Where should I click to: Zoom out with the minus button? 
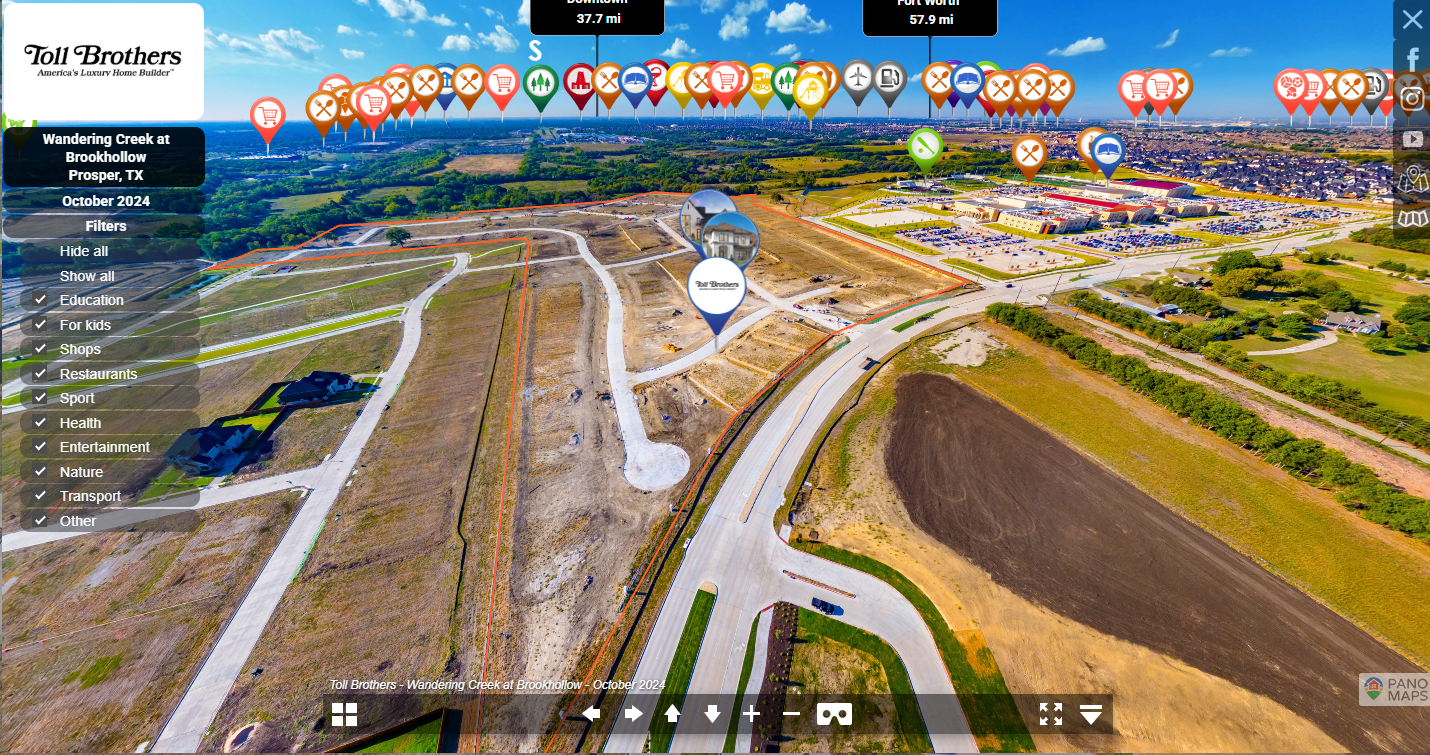tap(791, 714)
